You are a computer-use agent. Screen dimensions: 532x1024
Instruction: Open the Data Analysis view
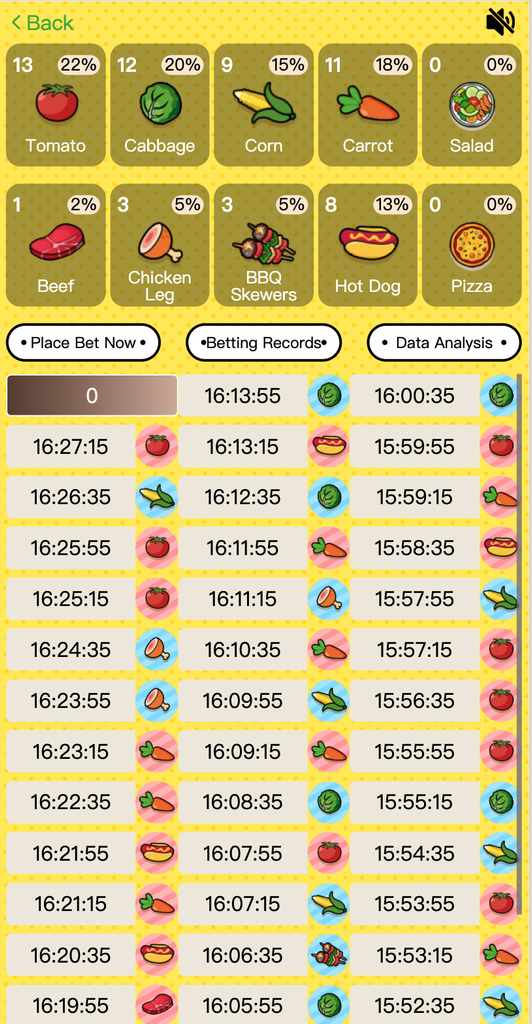coord(444,342)
